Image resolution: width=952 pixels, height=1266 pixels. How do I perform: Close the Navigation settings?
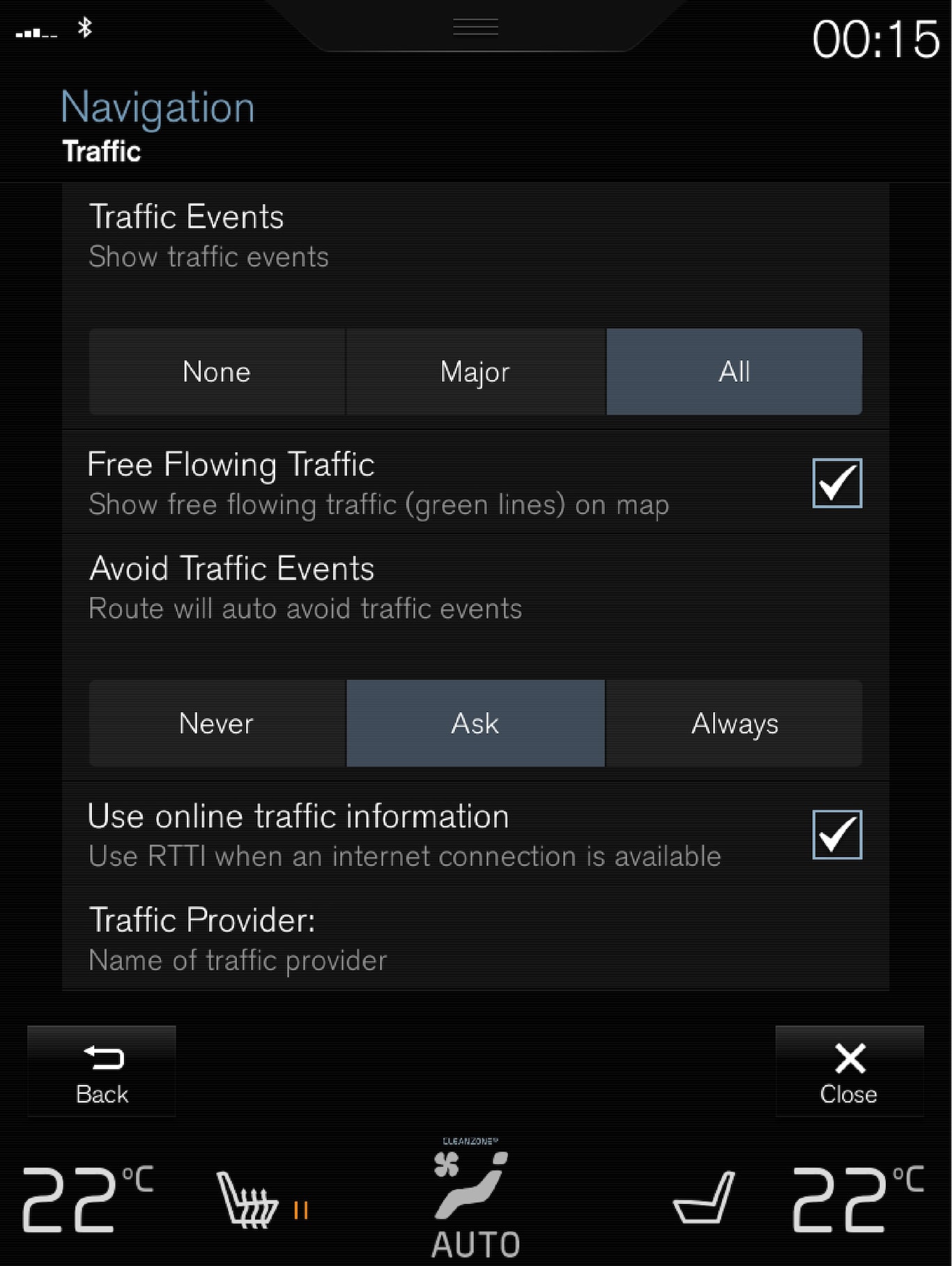(x=849, y=1072)
